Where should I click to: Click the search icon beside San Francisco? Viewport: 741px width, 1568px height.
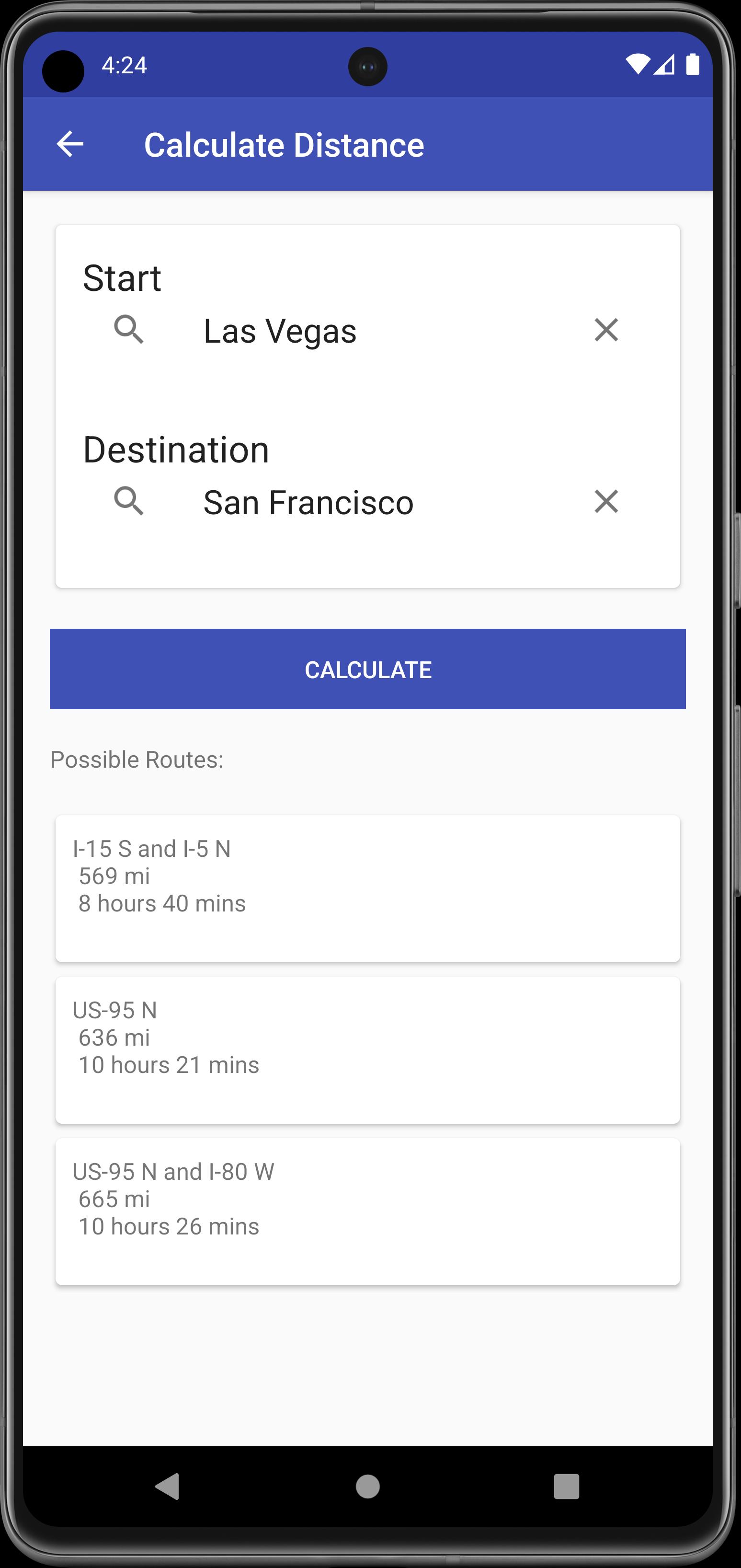130,502
